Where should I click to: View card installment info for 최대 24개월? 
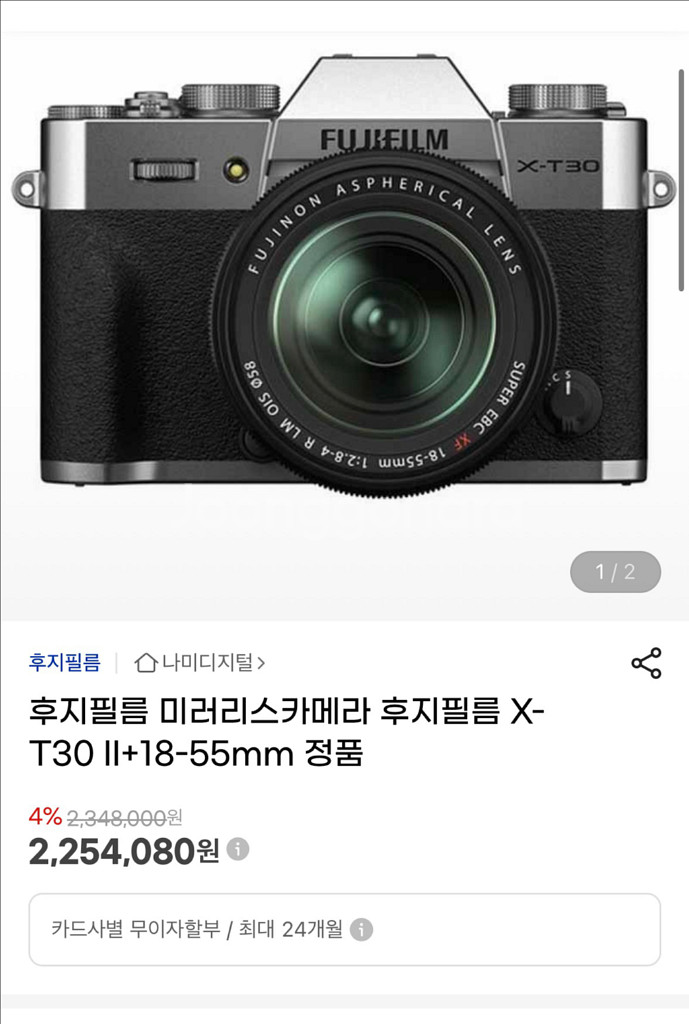pos(362,930)
